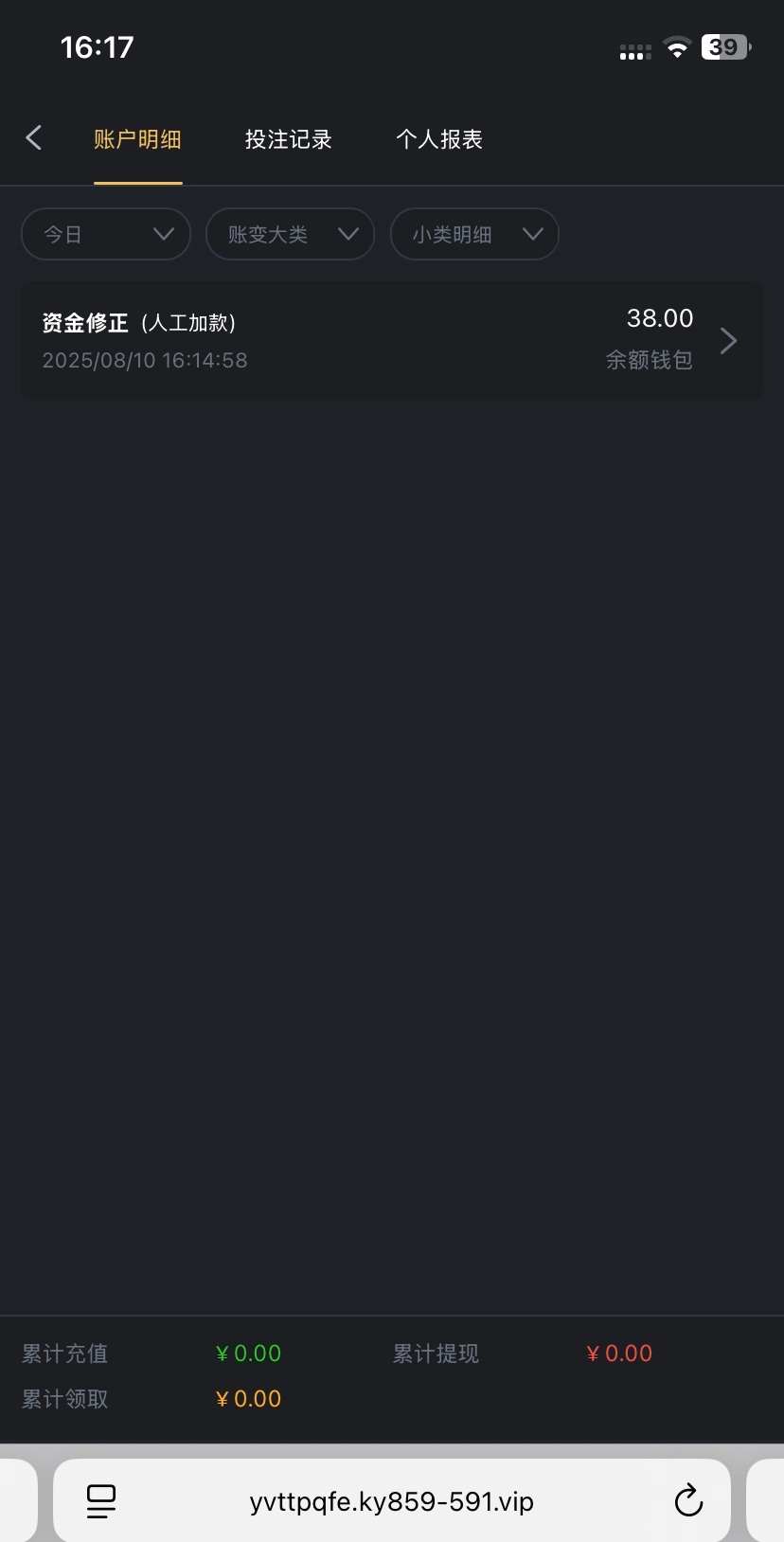Select the 账户明细 tab
The width and height of the screenshot is (784, 1542).
pyautogui.click(x=137, y=139)
